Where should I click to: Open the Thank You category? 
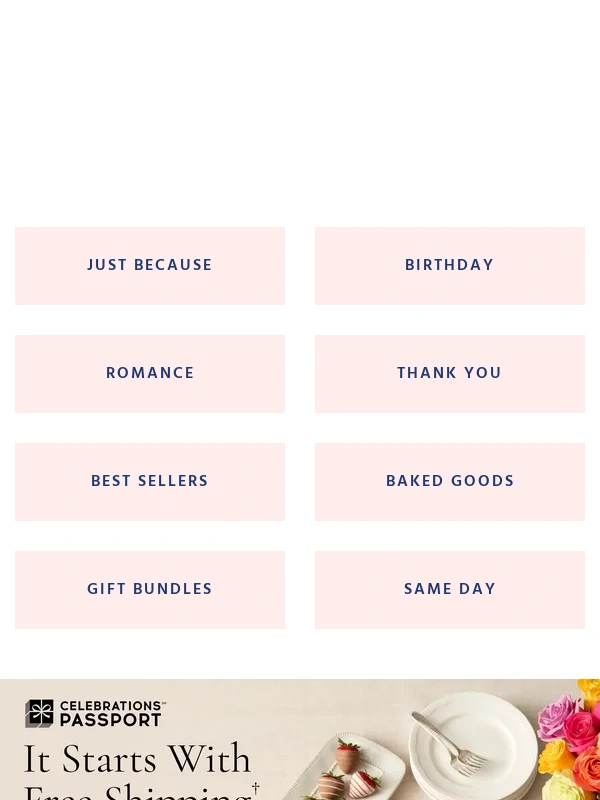coord(449,373)
